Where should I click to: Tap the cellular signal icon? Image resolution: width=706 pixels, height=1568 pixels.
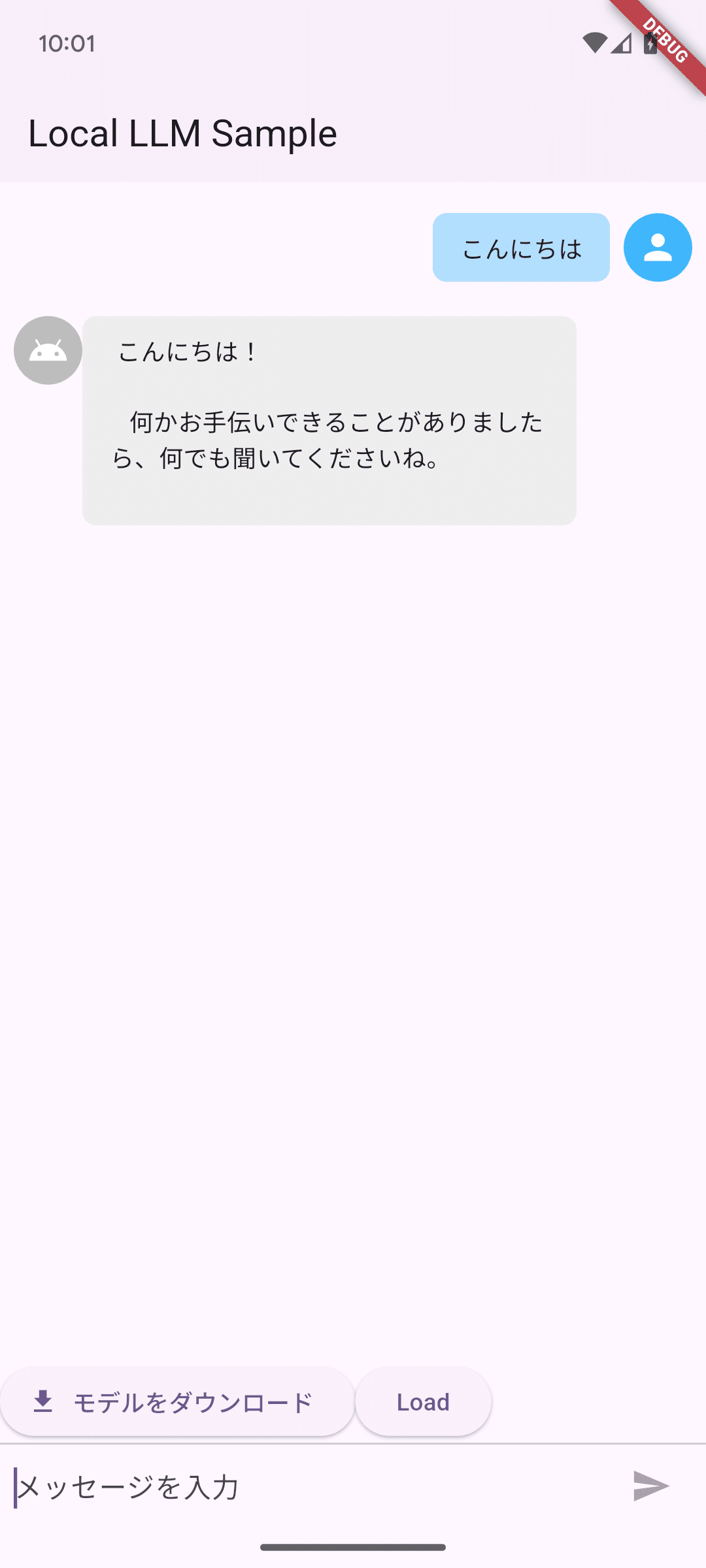coord(621,44)
